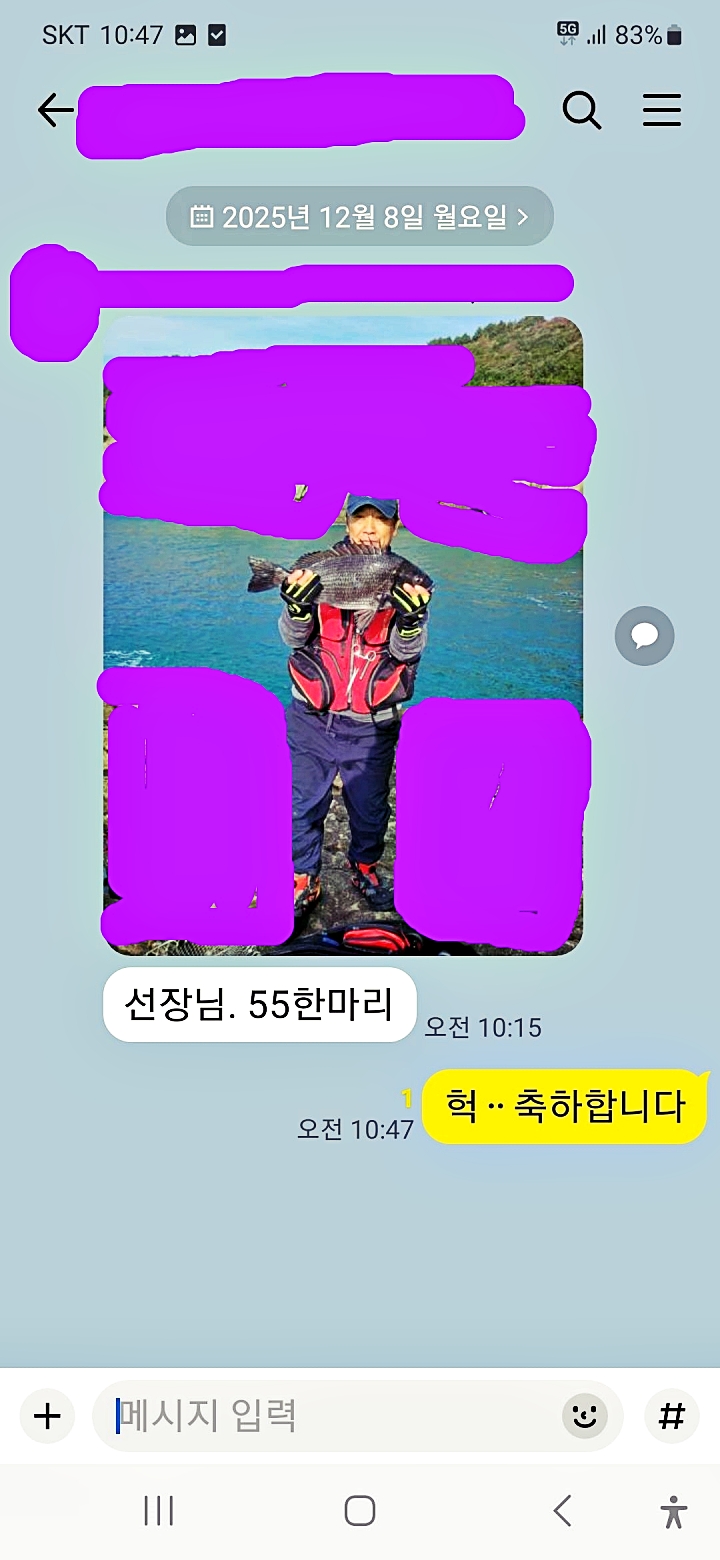Screen dimensions: 720x1560
Task: Search within this conversation
Action: pyautogui.click(x=582, y=111)
